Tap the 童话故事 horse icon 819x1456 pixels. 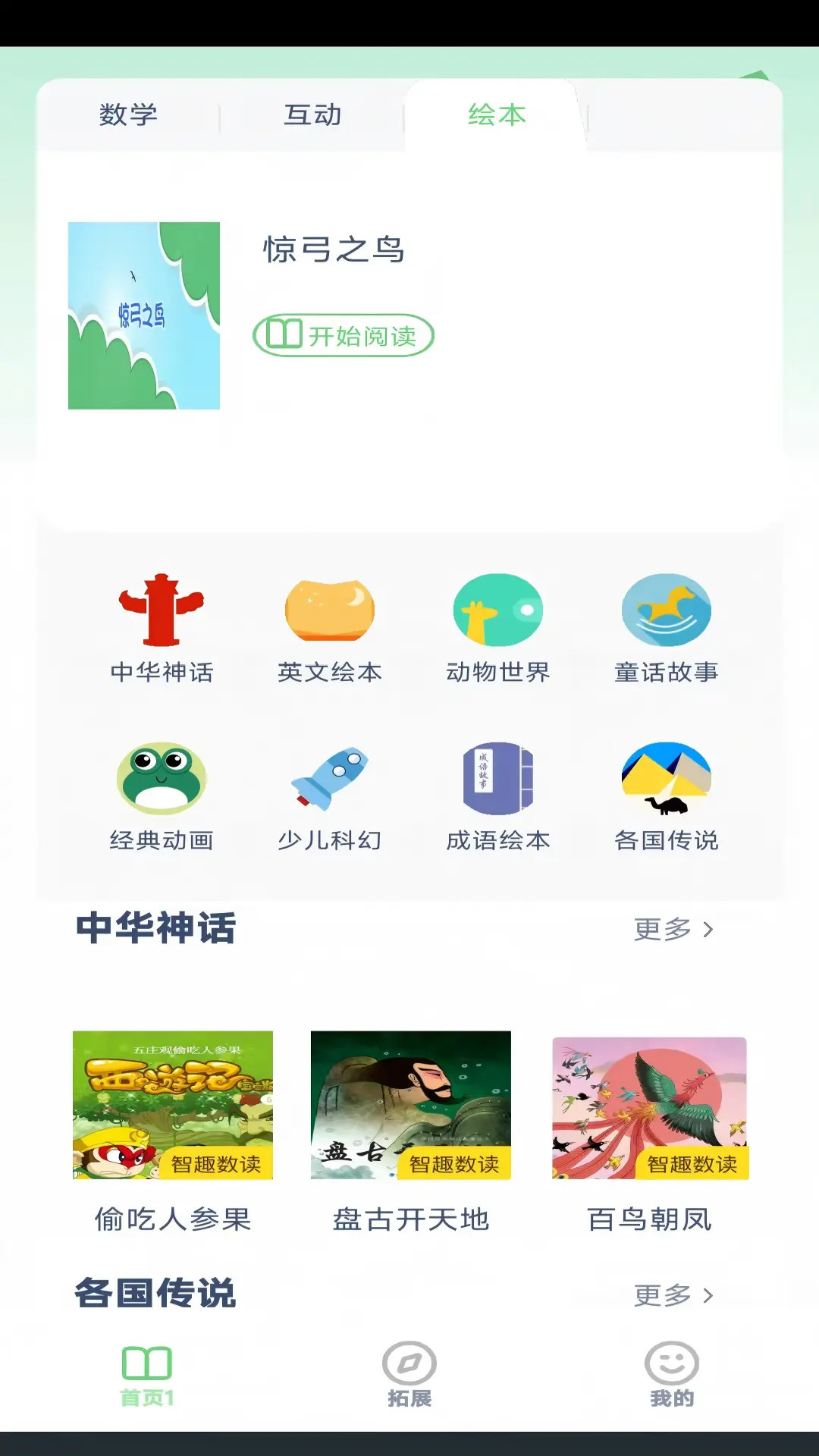[667, 608]
